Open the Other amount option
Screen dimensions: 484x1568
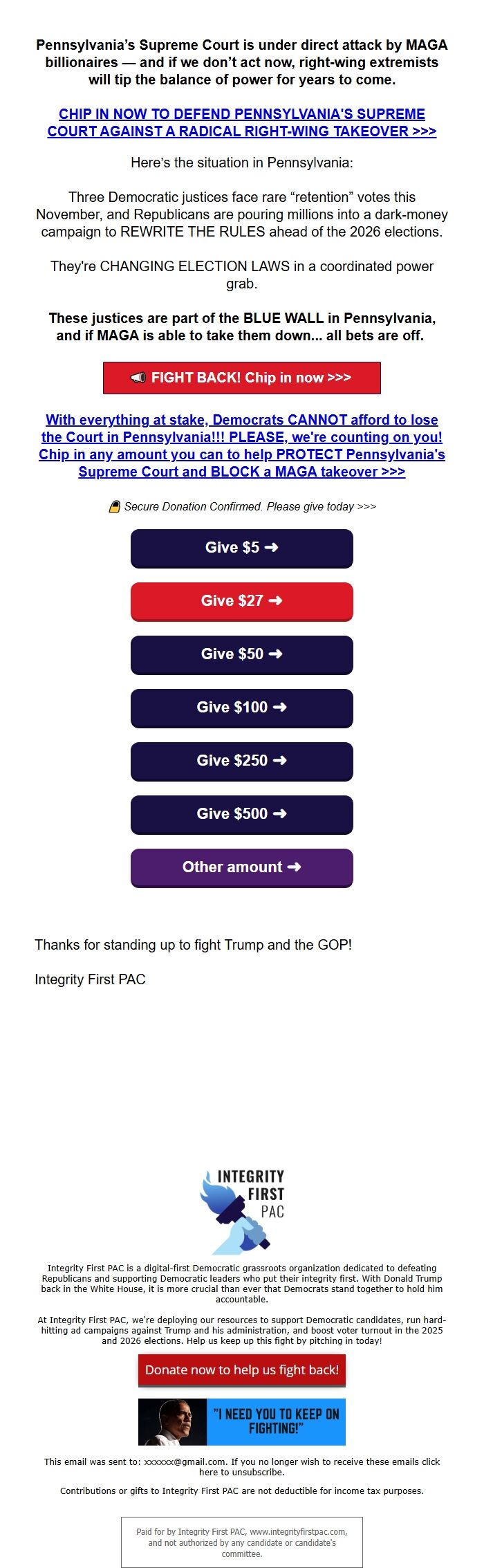click(241, 867)
